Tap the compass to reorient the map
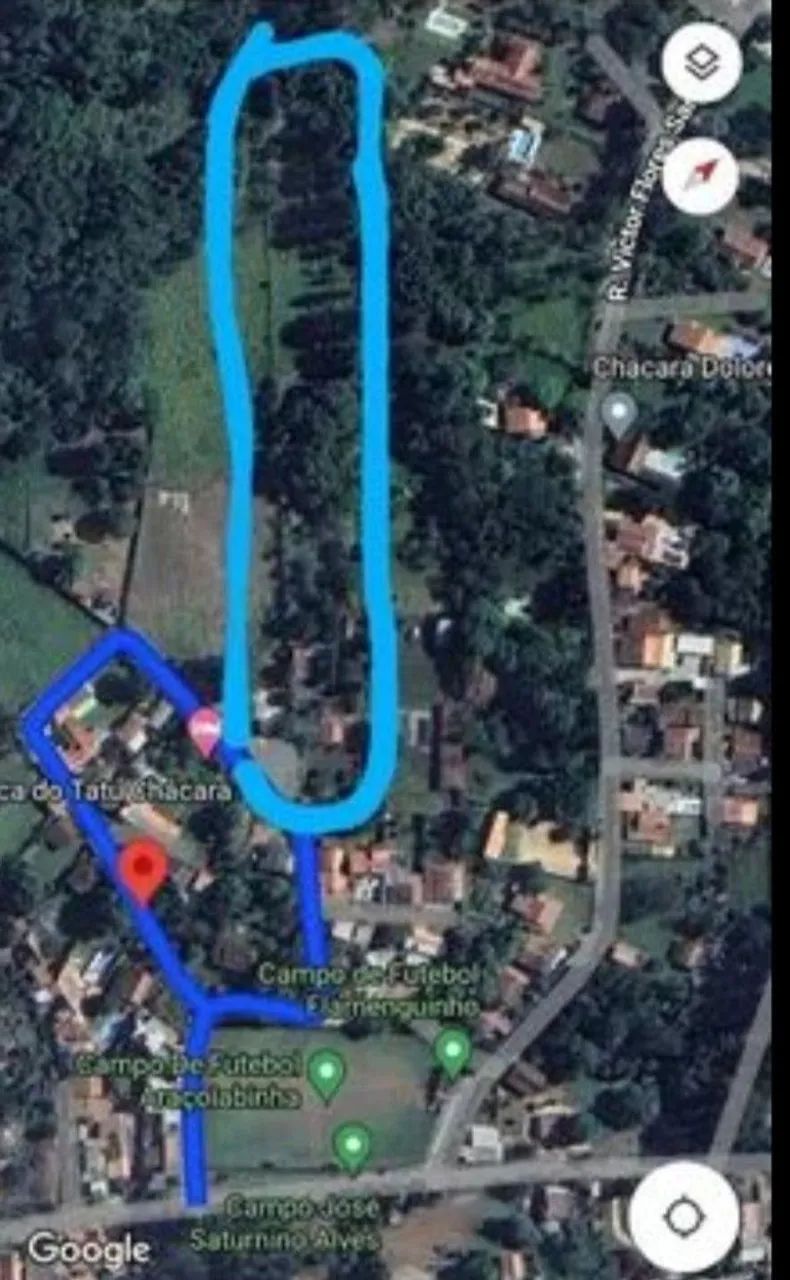790x1280 pixels. tap(702, 176)
